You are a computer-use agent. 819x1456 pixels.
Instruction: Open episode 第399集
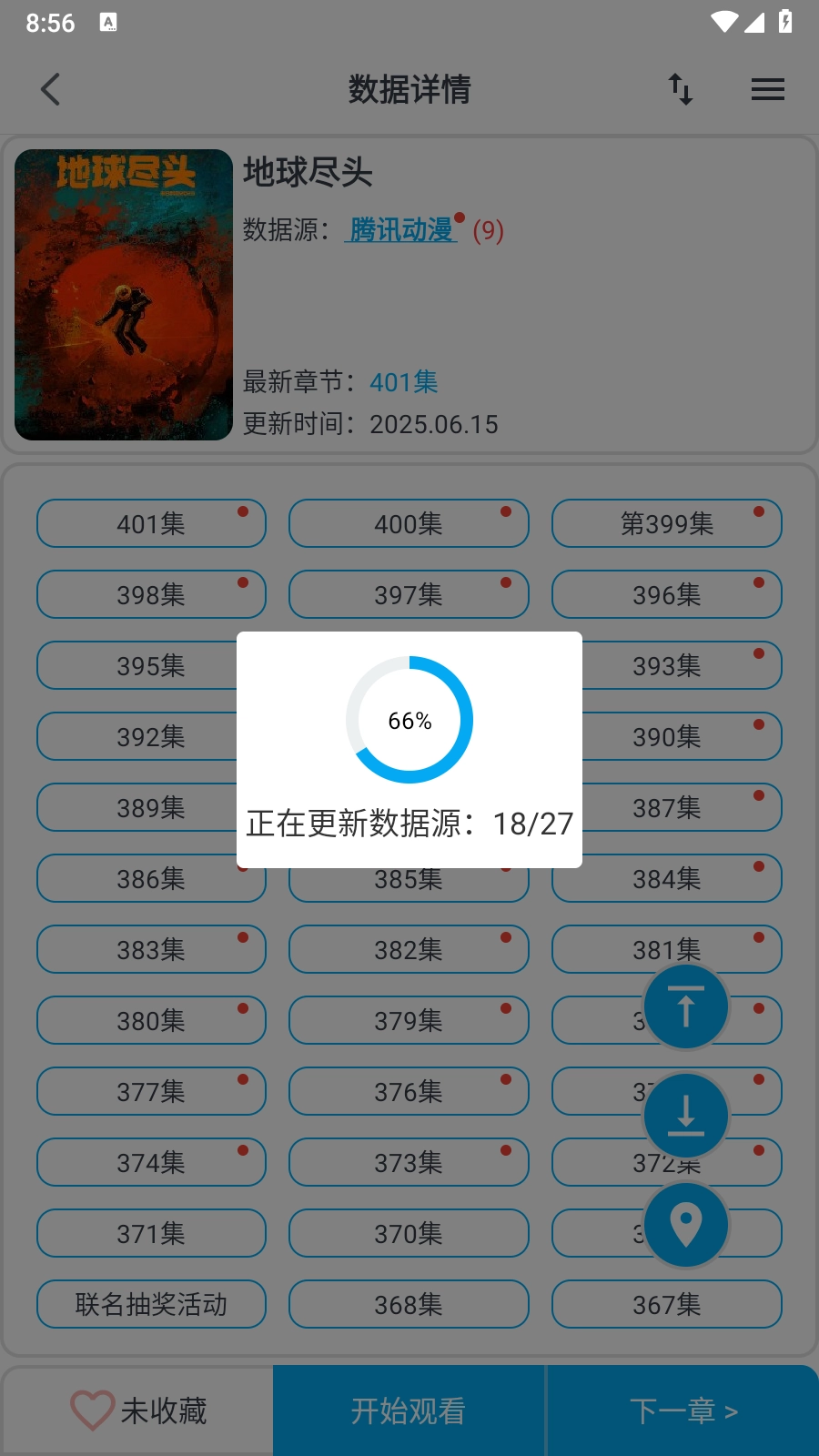(666, 523)
